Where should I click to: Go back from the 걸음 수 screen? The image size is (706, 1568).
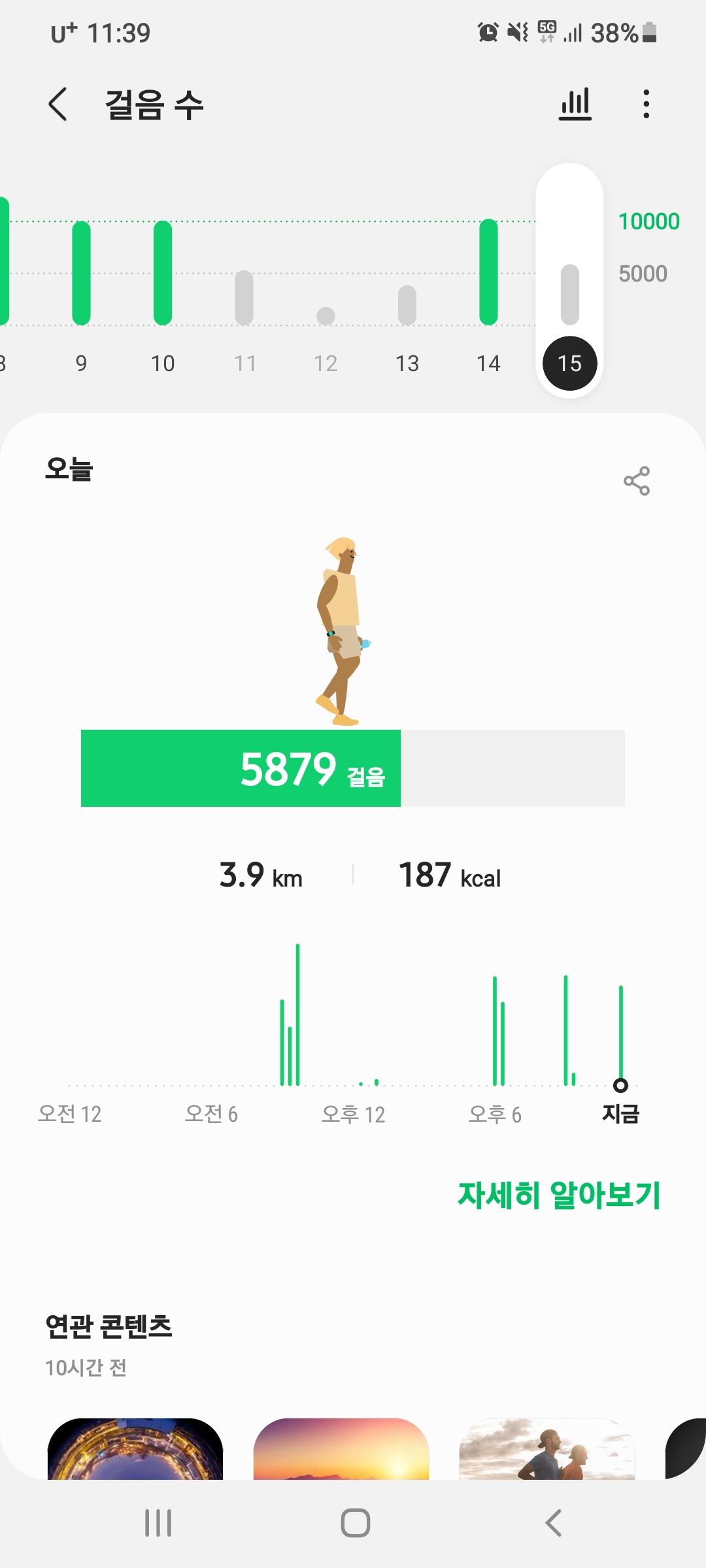tap(58, 105)
